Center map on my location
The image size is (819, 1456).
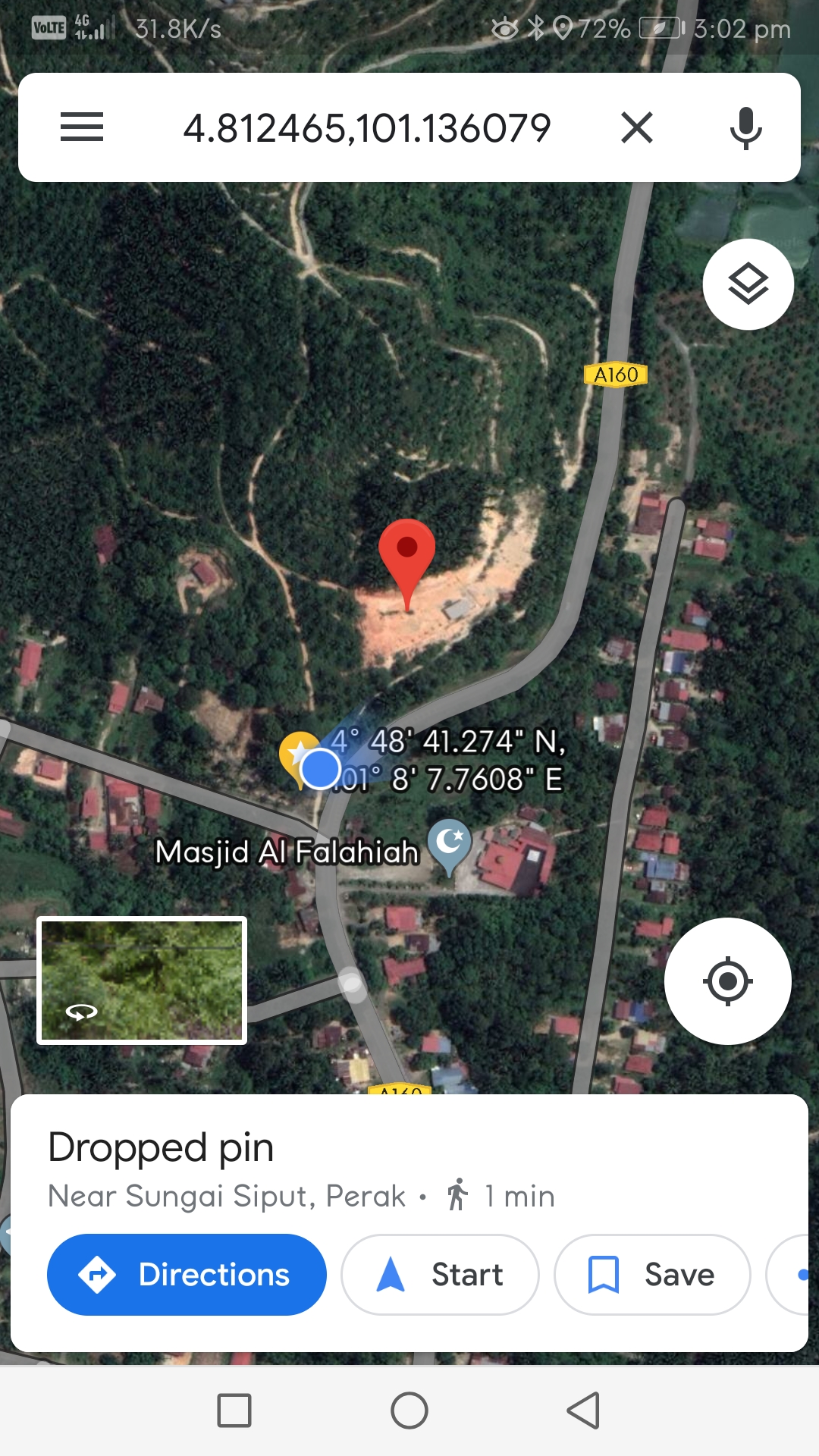click(x=728, y=981)
